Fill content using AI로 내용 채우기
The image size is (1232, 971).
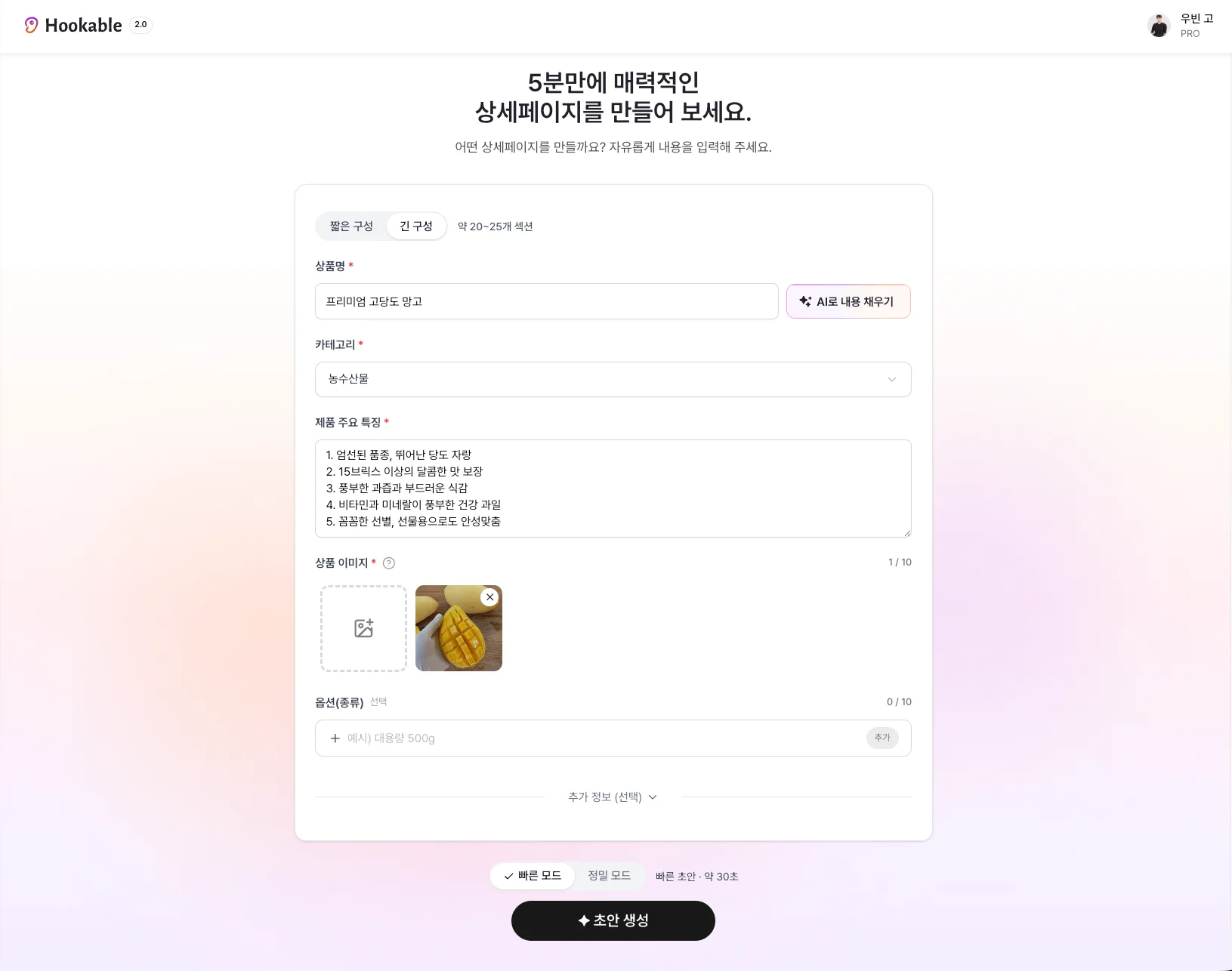pyautogui.click(x=848, y=301)
